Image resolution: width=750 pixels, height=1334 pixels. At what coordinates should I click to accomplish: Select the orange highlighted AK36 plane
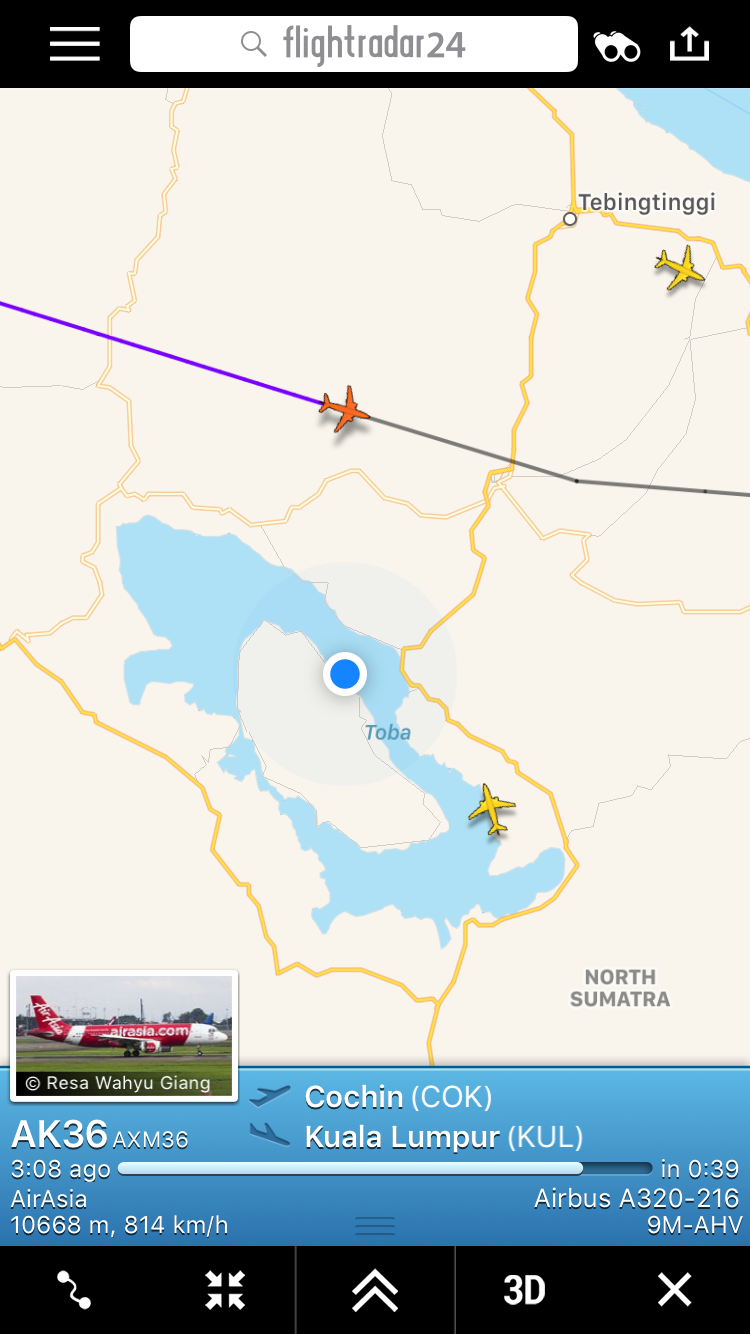(x=345, y=409)
